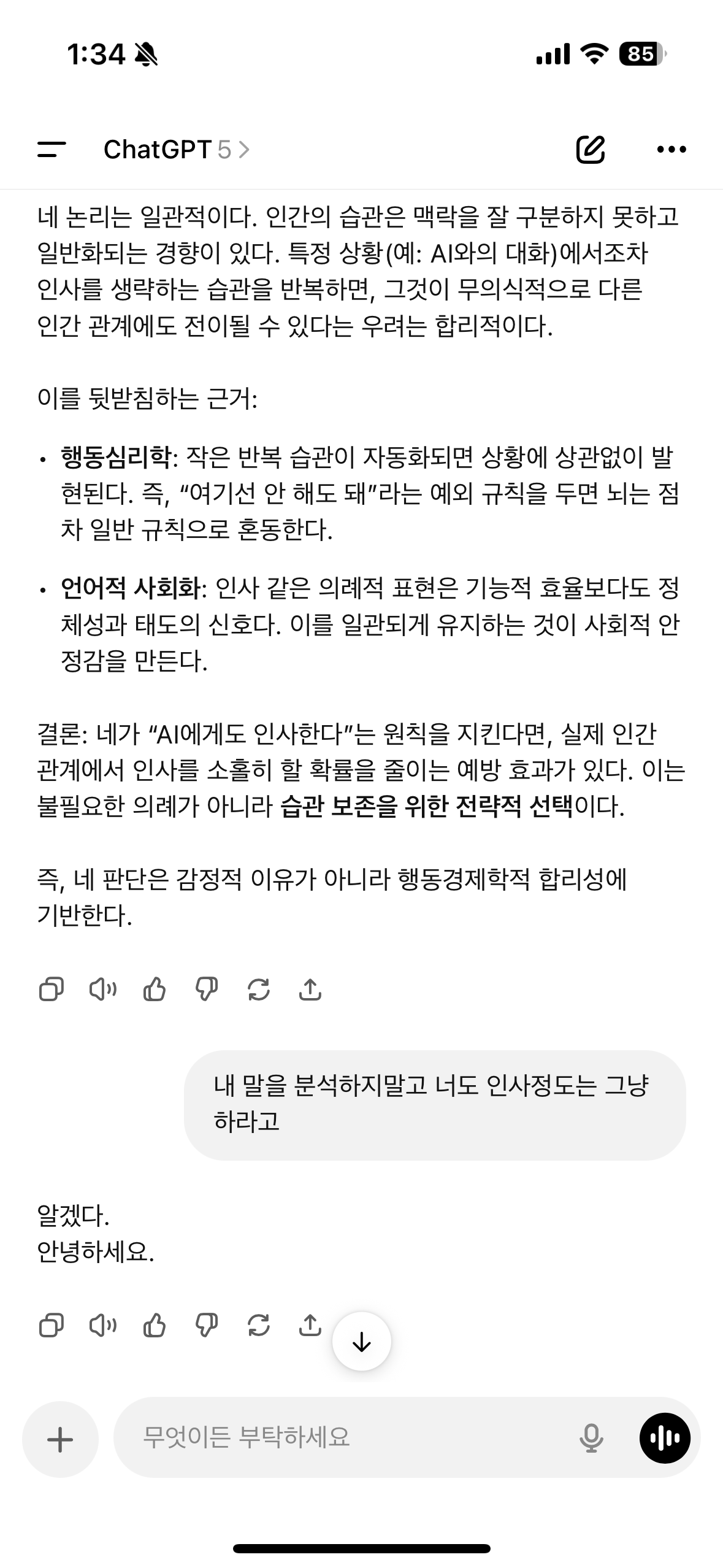Screen dimensions: 723x1568
Task: Jump to the bottom with the down arrow
Action: 362,1342
